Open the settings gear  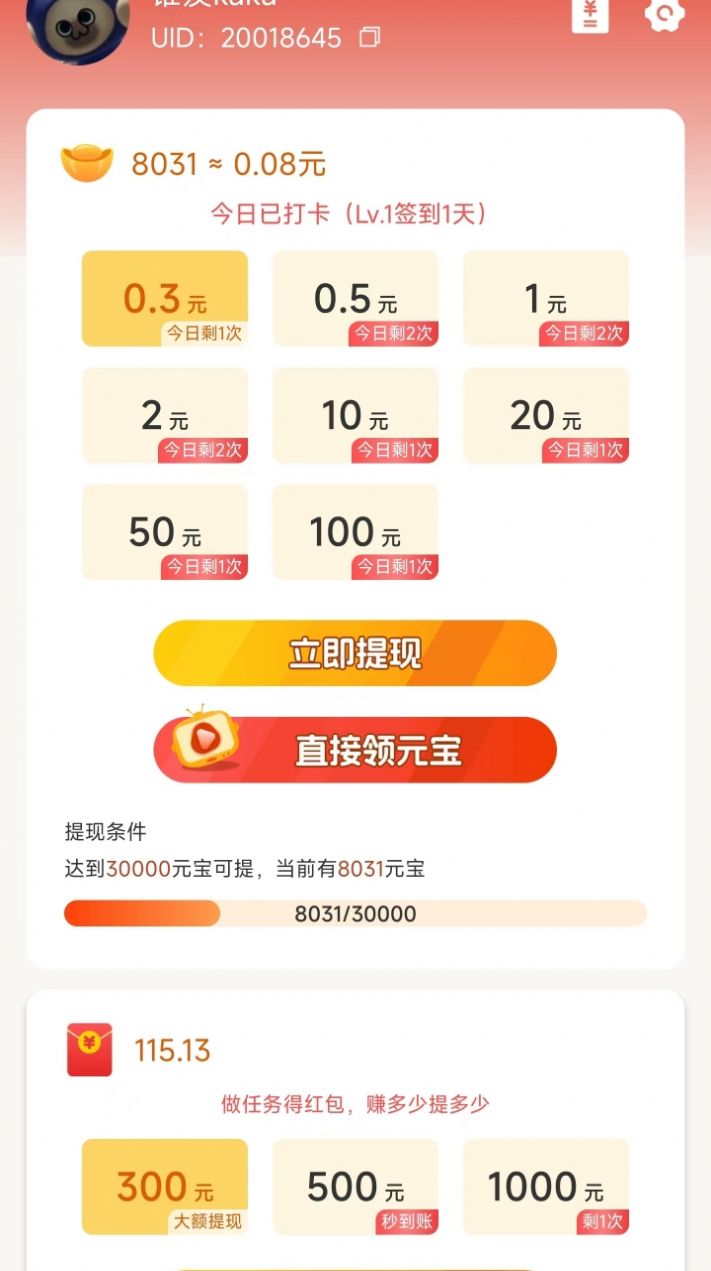pyautogui.click(x=664, y=14)
